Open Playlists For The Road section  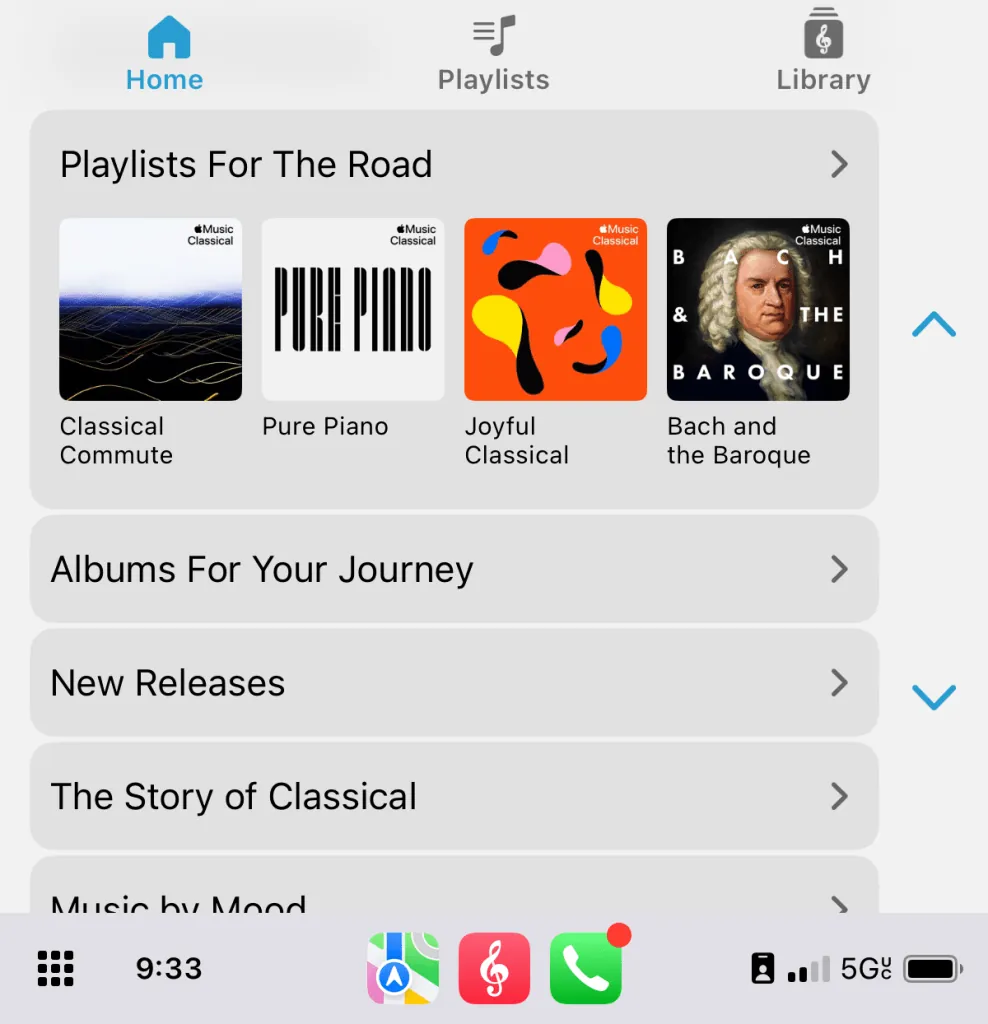point(453,164)
